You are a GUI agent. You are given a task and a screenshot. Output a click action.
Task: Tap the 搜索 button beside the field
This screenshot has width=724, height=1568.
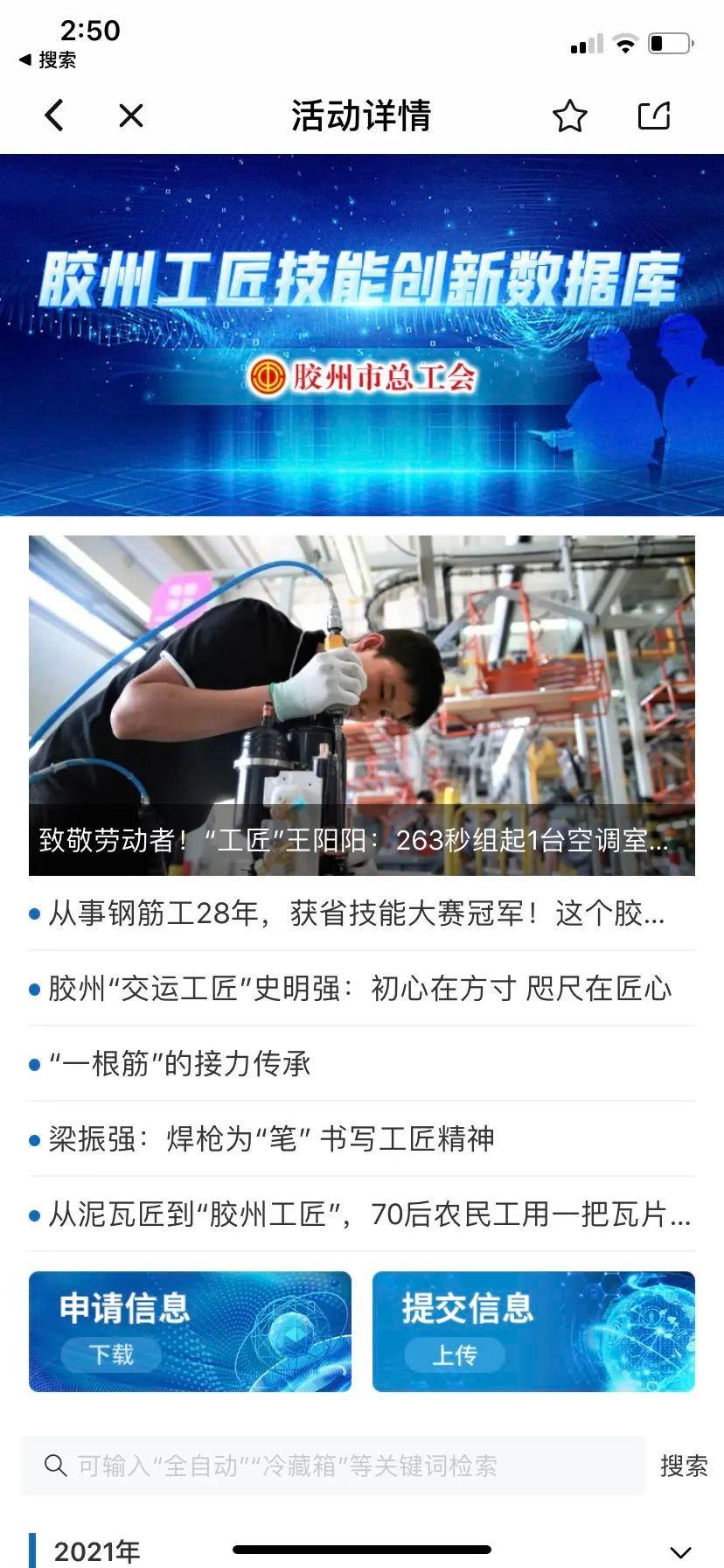tap(684, 1466)
